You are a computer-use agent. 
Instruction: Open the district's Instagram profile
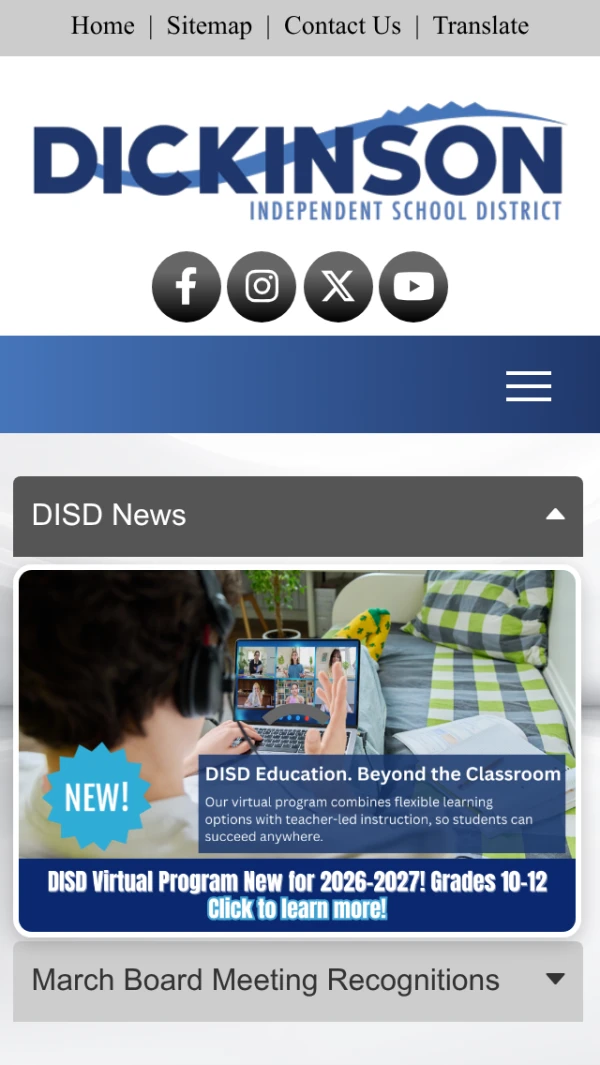click(x=262, y=287)
